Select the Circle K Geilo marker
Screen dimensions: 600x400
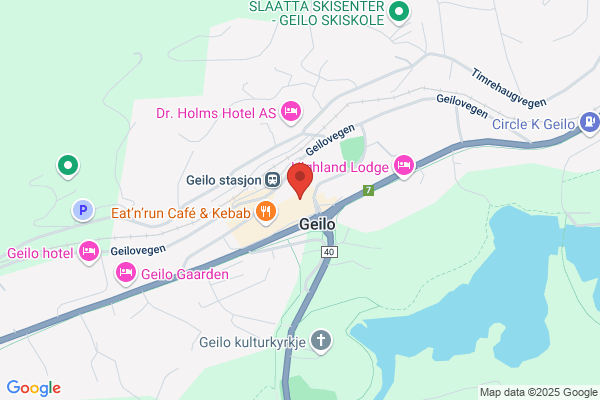(x=590, y=125)
